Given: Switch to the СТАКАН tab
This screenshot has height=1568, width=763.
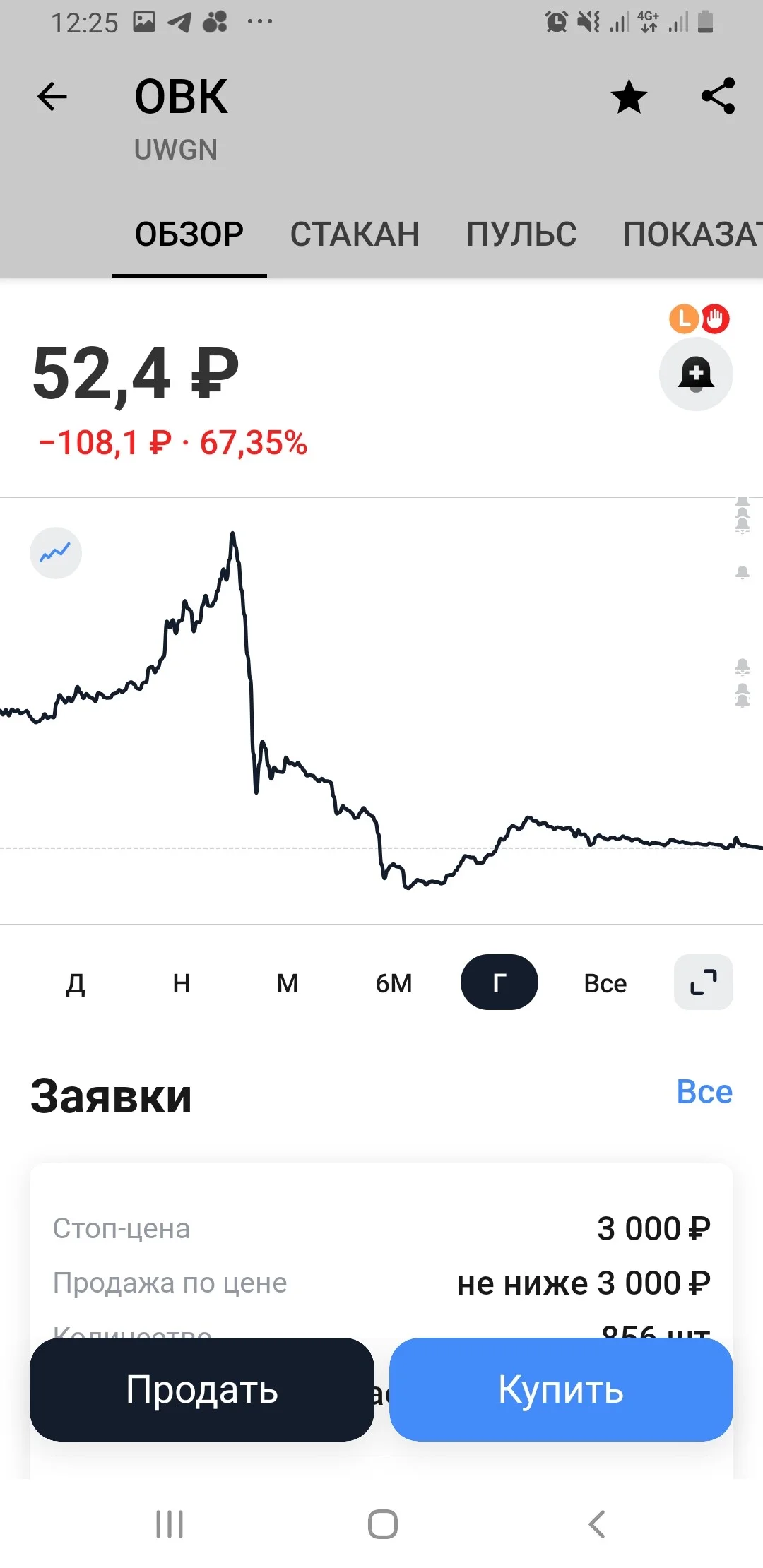Looking at the screenshot, I should coord(355,234).
